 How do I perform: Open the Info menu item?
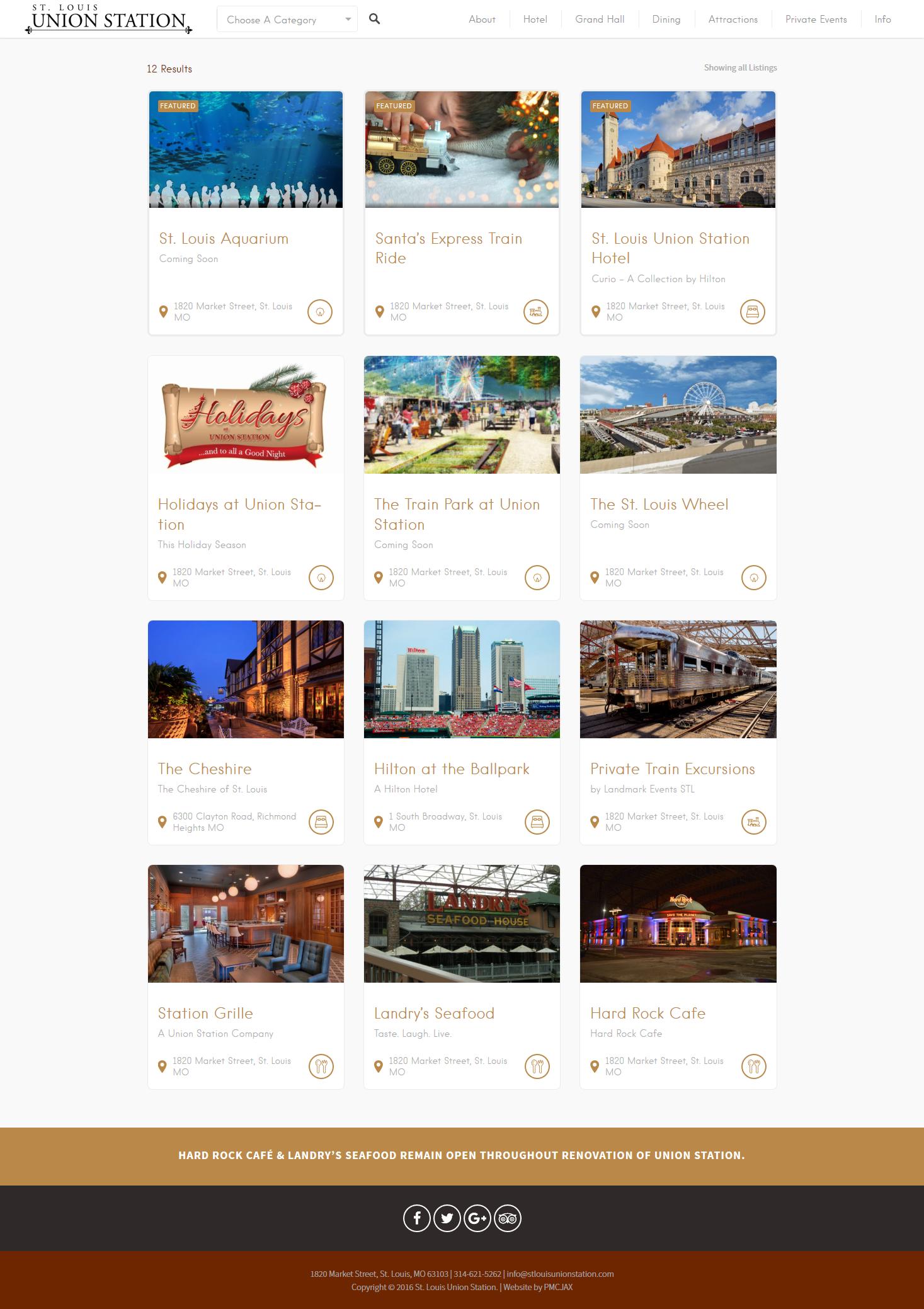(882, 20)
